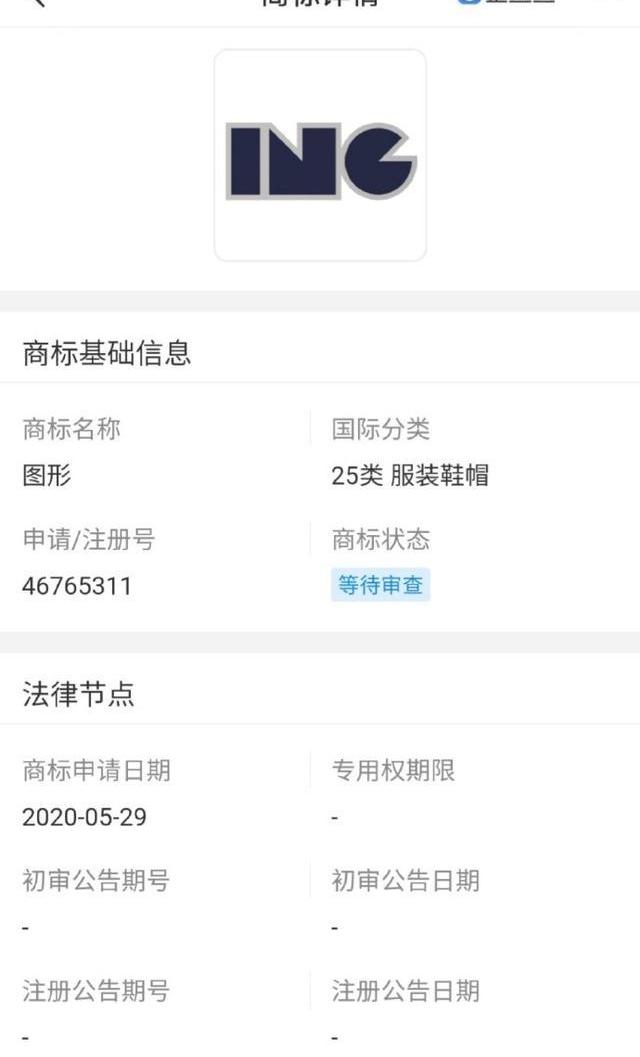Open the ING trademark image preview
The image size is (640, 1057).
320,156
